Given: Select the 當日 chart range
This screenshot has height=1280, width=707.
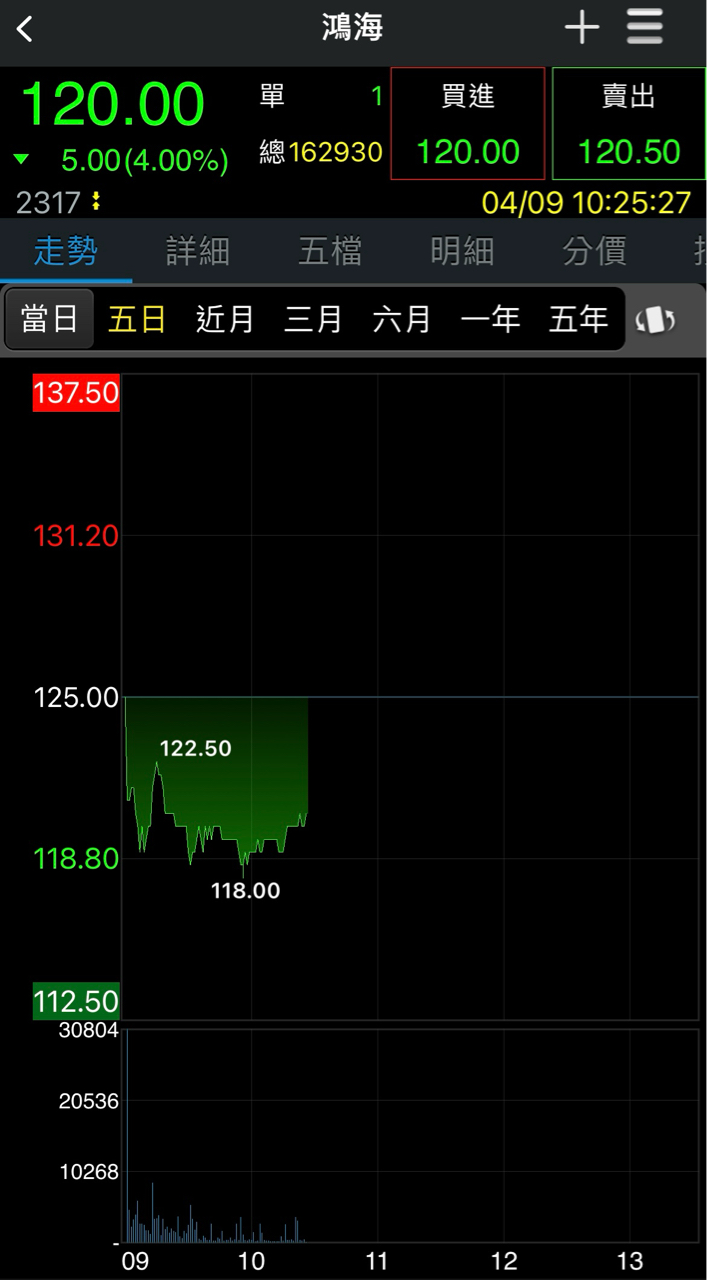Looking at the screenshot, I should tap(50, 319).
